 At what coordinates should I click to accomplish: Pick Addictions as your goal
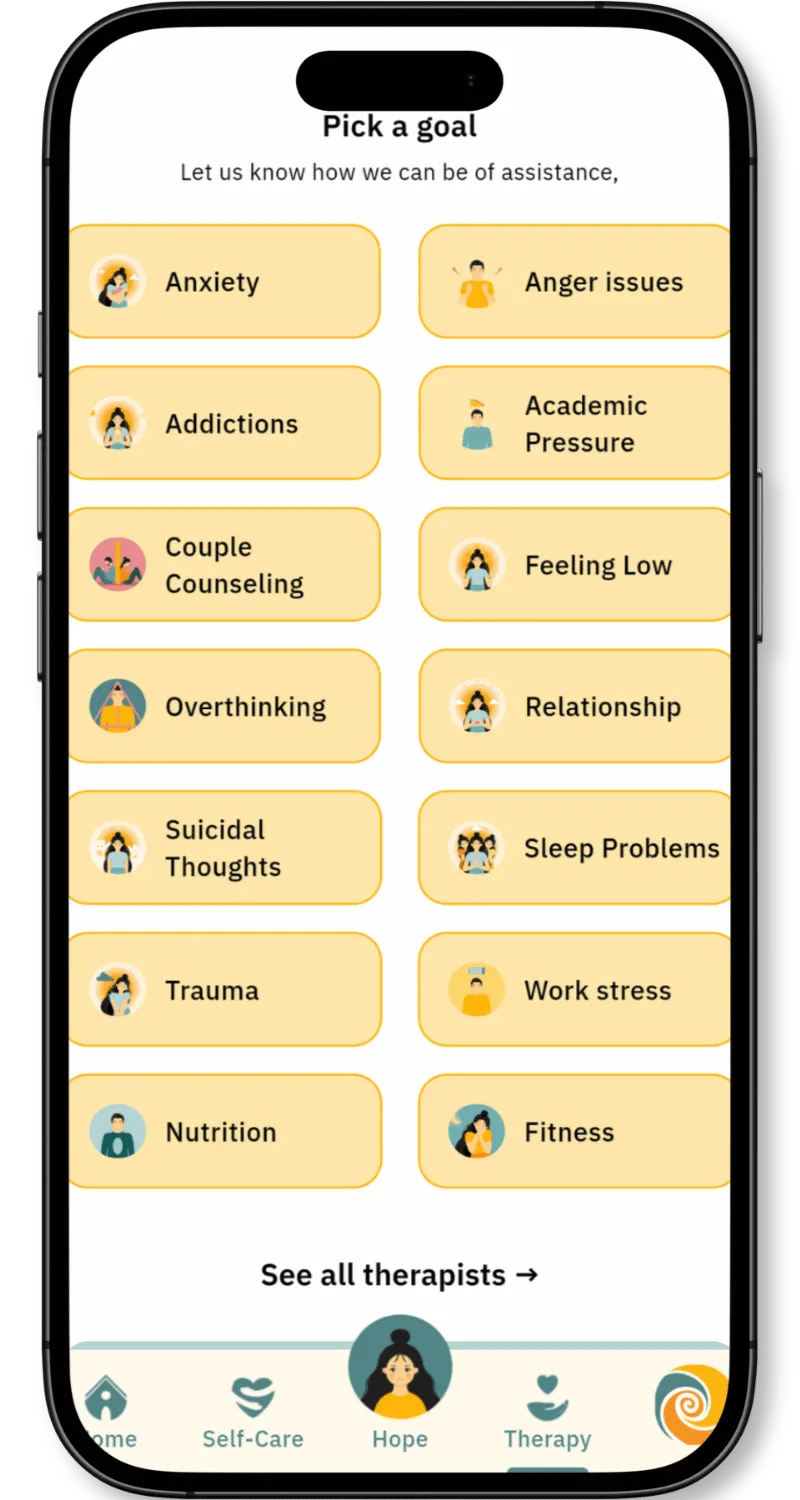click(225, 423)
